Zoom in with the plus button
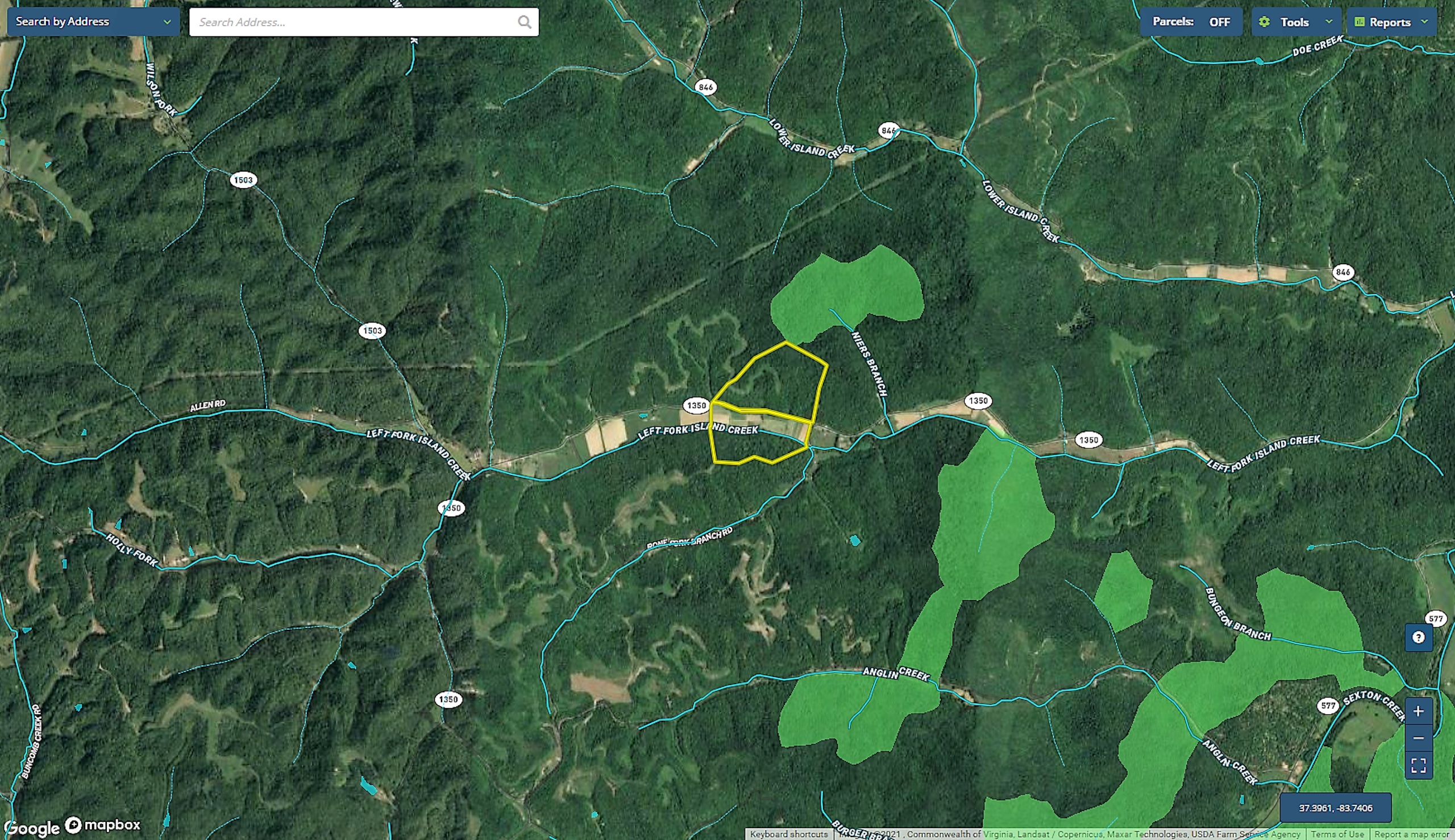Image resolution: width=1455 pixels, height=840 pixels. (x=1418, y=712)
